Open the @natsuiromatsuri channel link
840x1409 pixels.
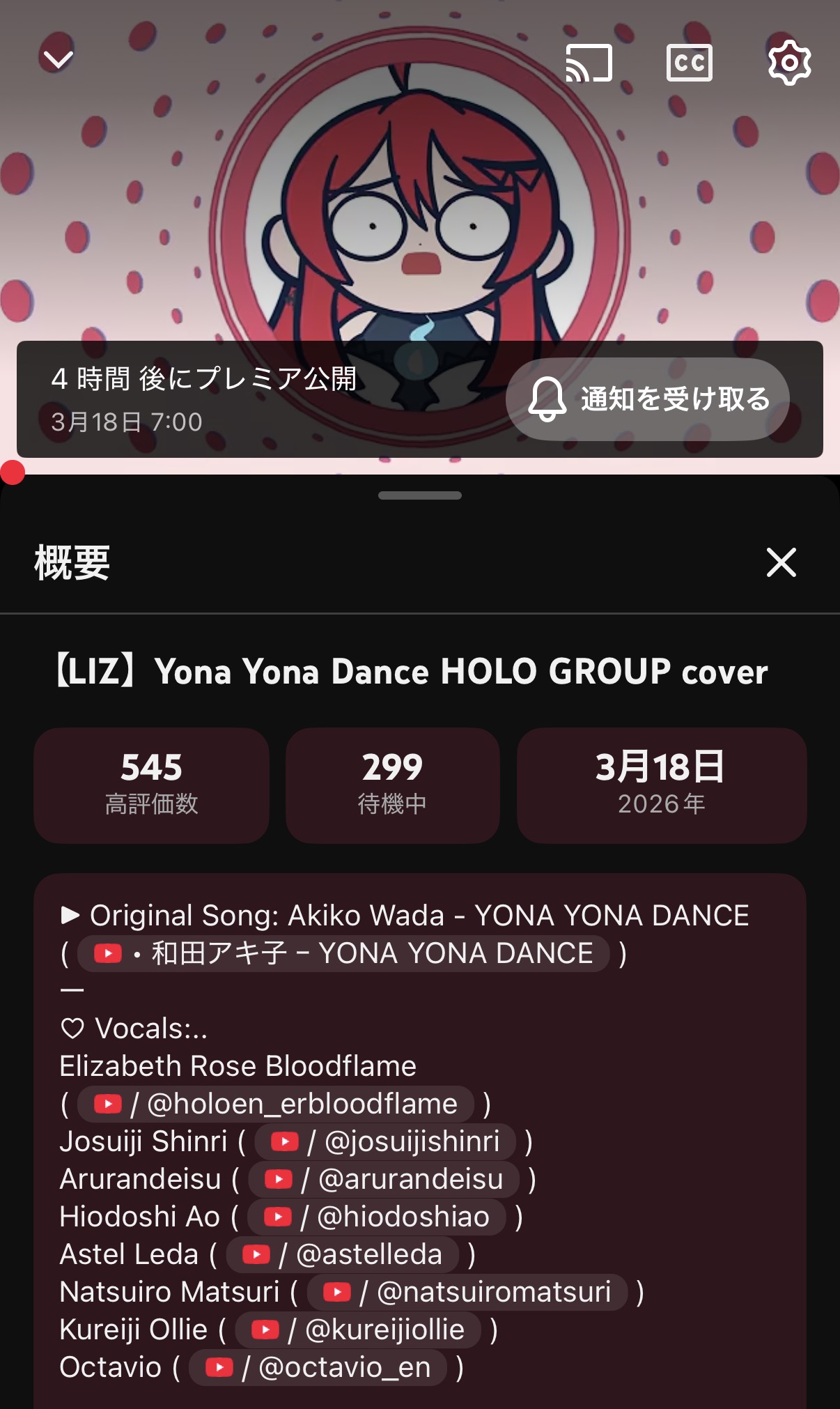[467, 1292]
